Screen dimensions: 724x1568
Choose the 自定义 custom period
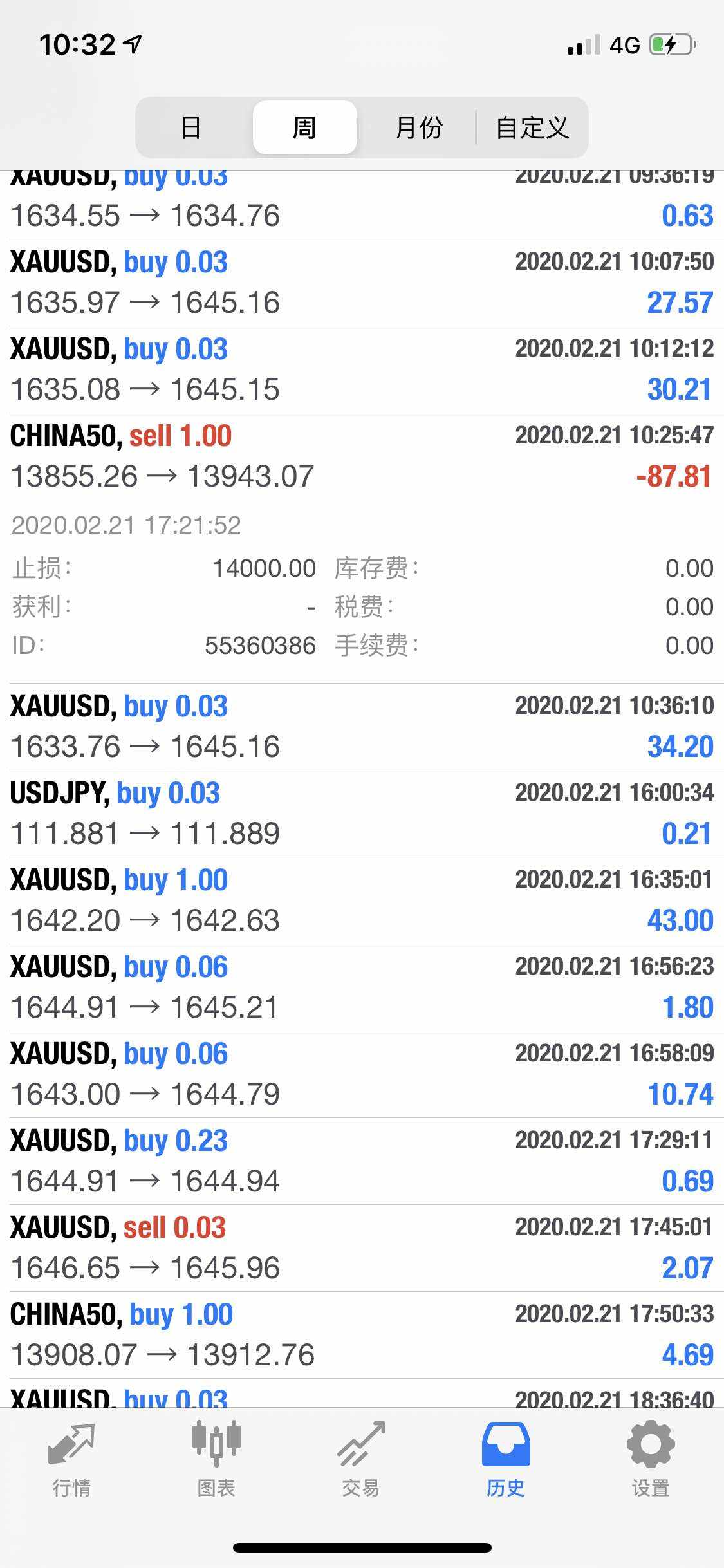tap(532, 127)
